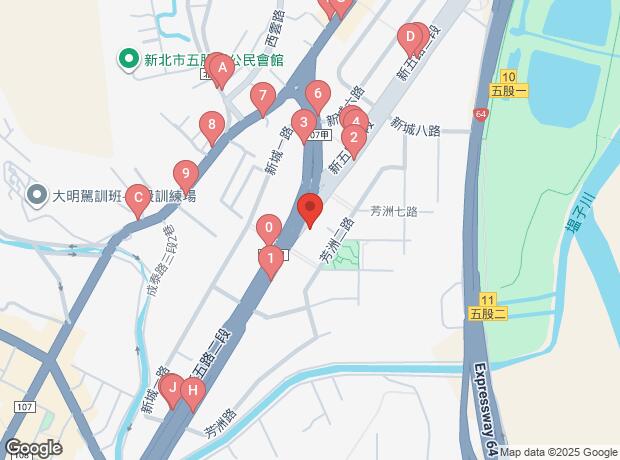620x460 pixels.
Task: Tap map marker C
Action: point(138,197)
